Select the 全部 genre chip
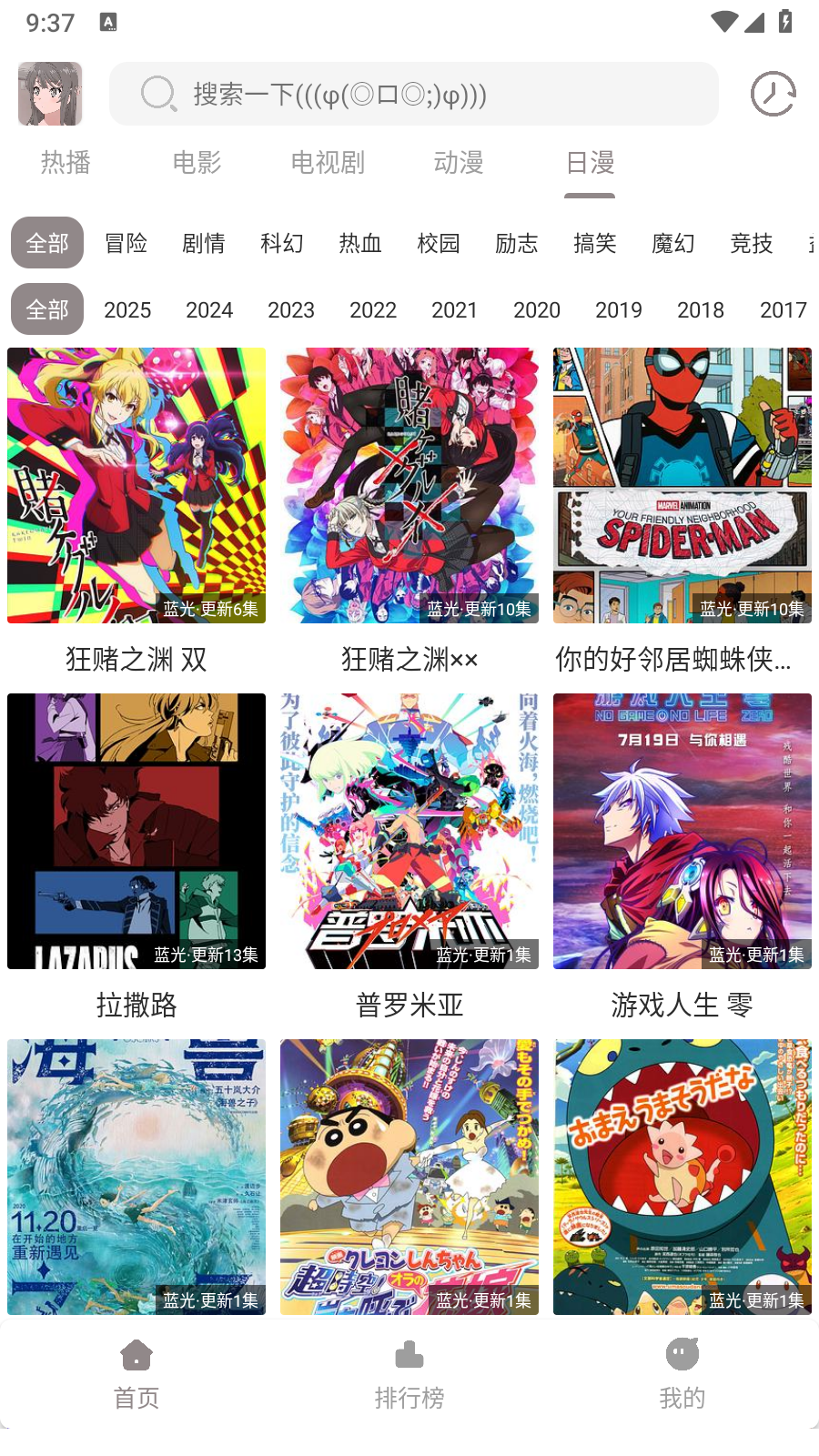819x1456 pixels. 46,243
